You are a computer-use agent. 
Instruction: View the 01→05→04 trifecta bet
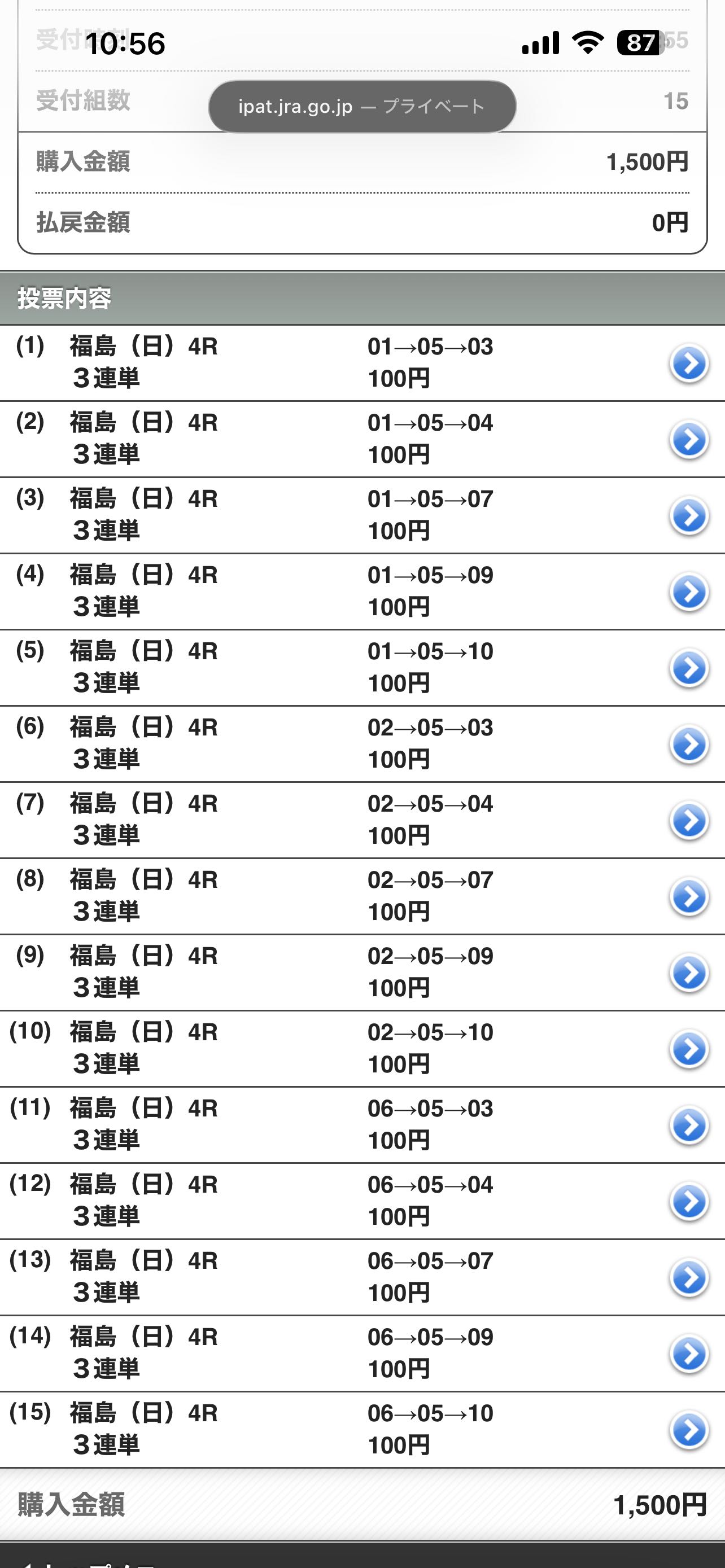coord(688,440)
